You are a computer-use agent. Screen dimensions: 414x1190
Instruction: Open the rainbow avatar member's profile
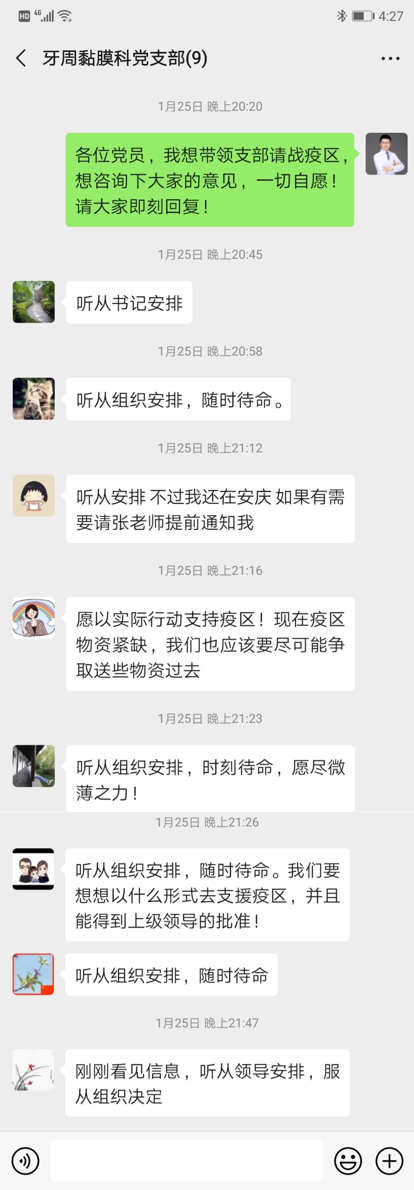33,618
